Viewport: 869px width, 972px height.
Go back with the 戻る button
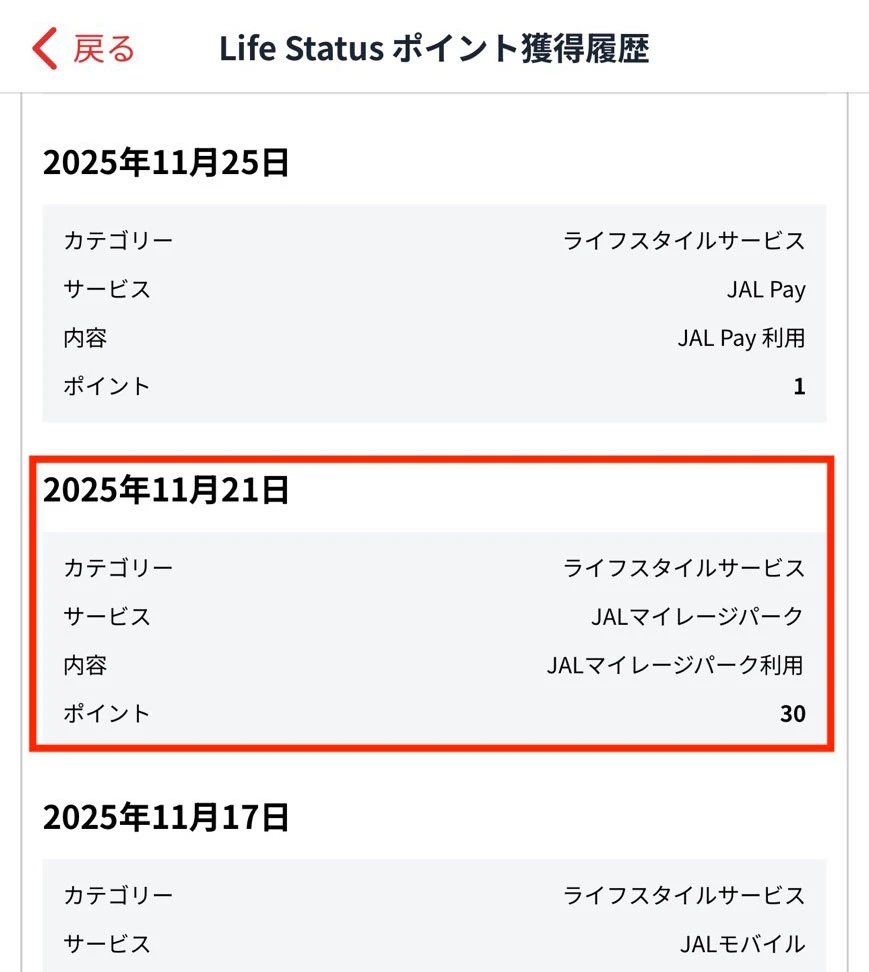tap(83, 48)
